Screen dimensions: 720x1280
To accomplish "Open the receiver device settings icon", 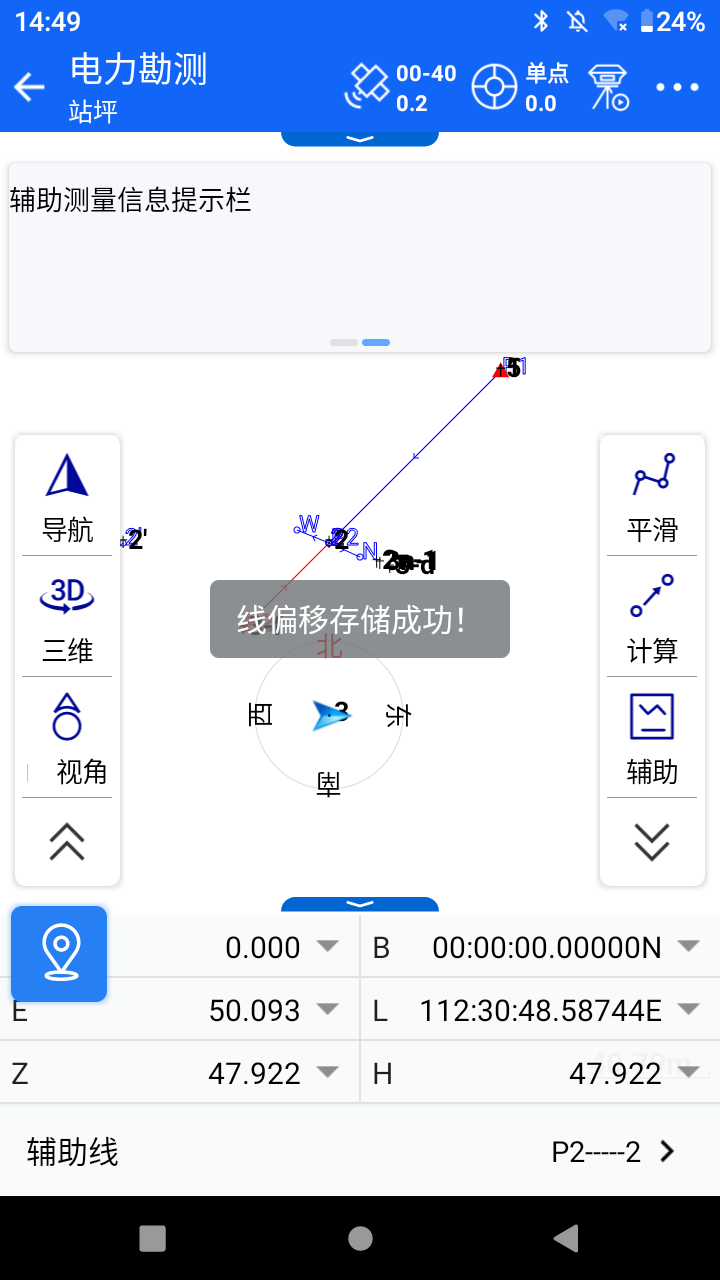I will (x=607, y=88).
